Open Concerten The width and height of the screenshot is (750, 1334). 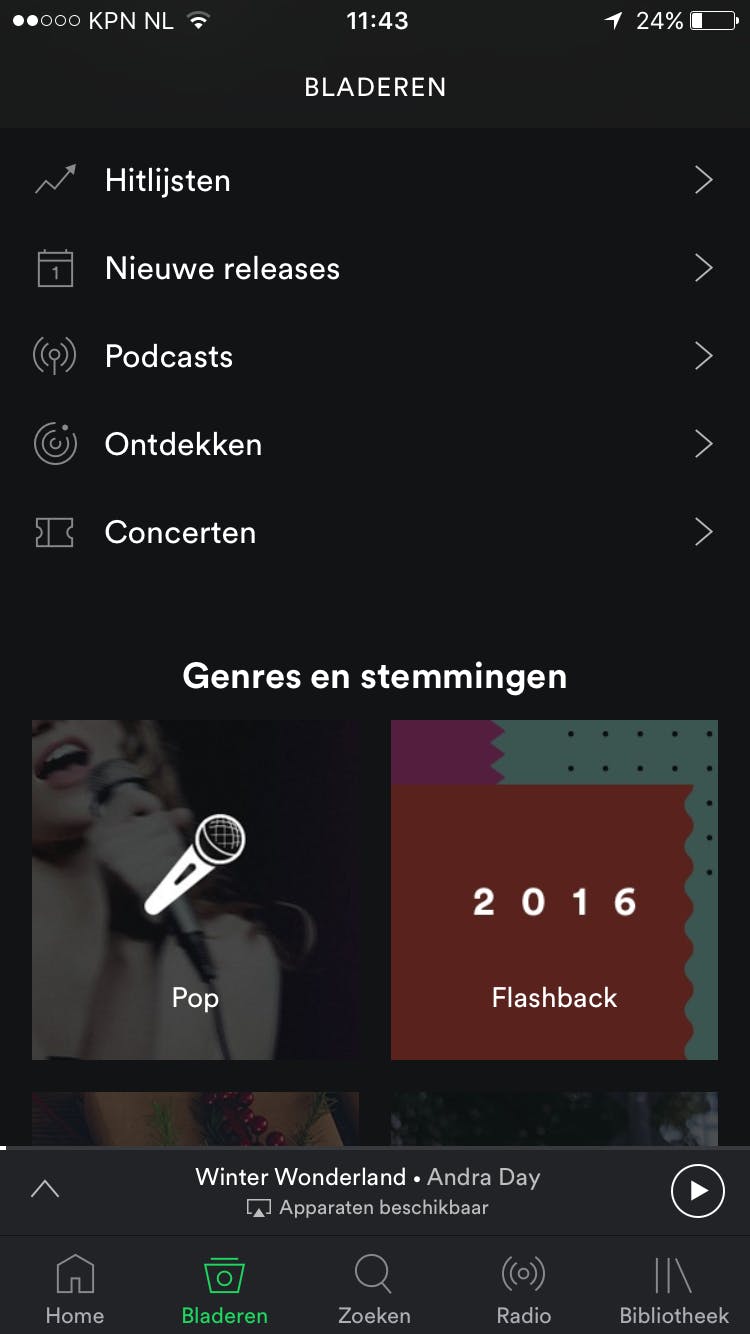[x=374, y=533]
